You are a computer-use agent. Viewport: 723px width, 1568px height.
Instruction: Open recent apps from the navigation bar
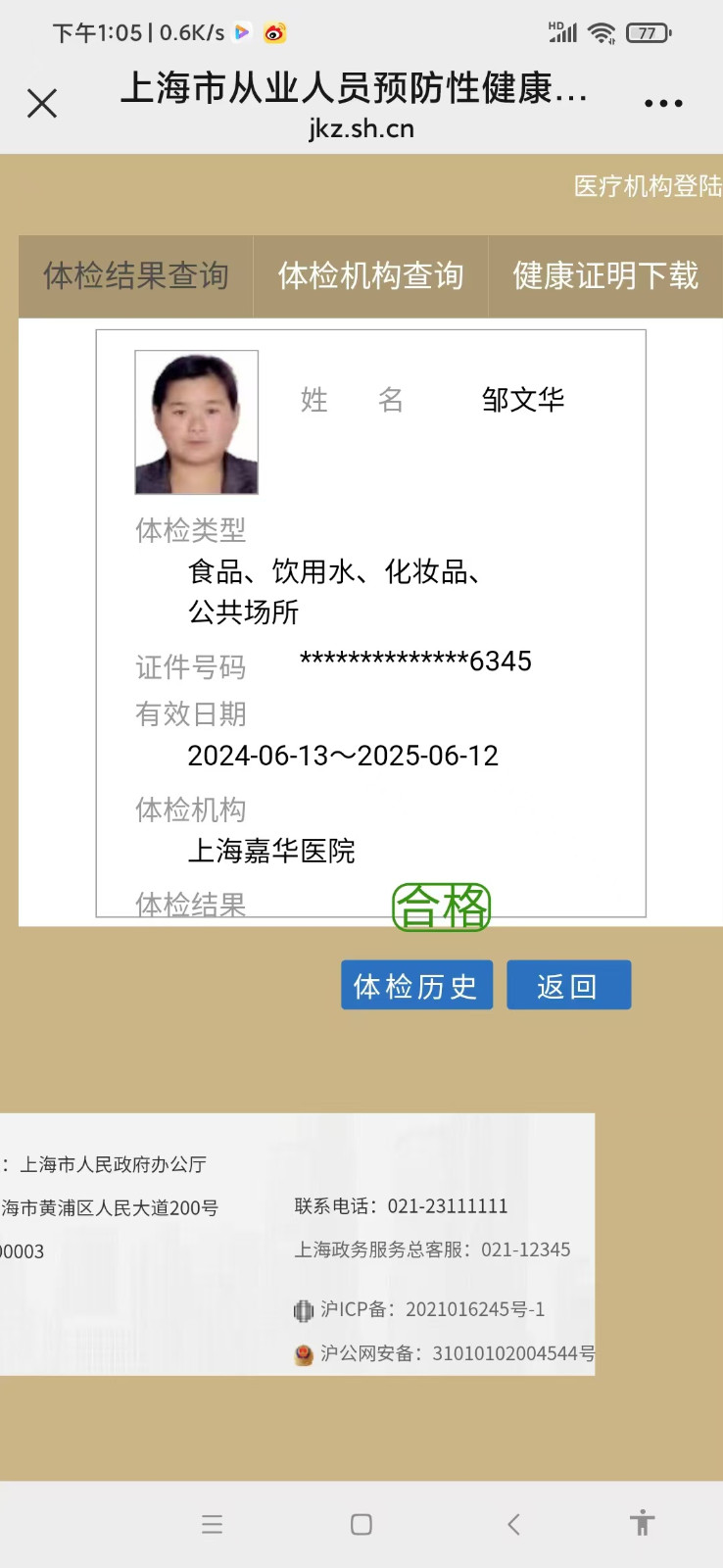coord(213,1524)
